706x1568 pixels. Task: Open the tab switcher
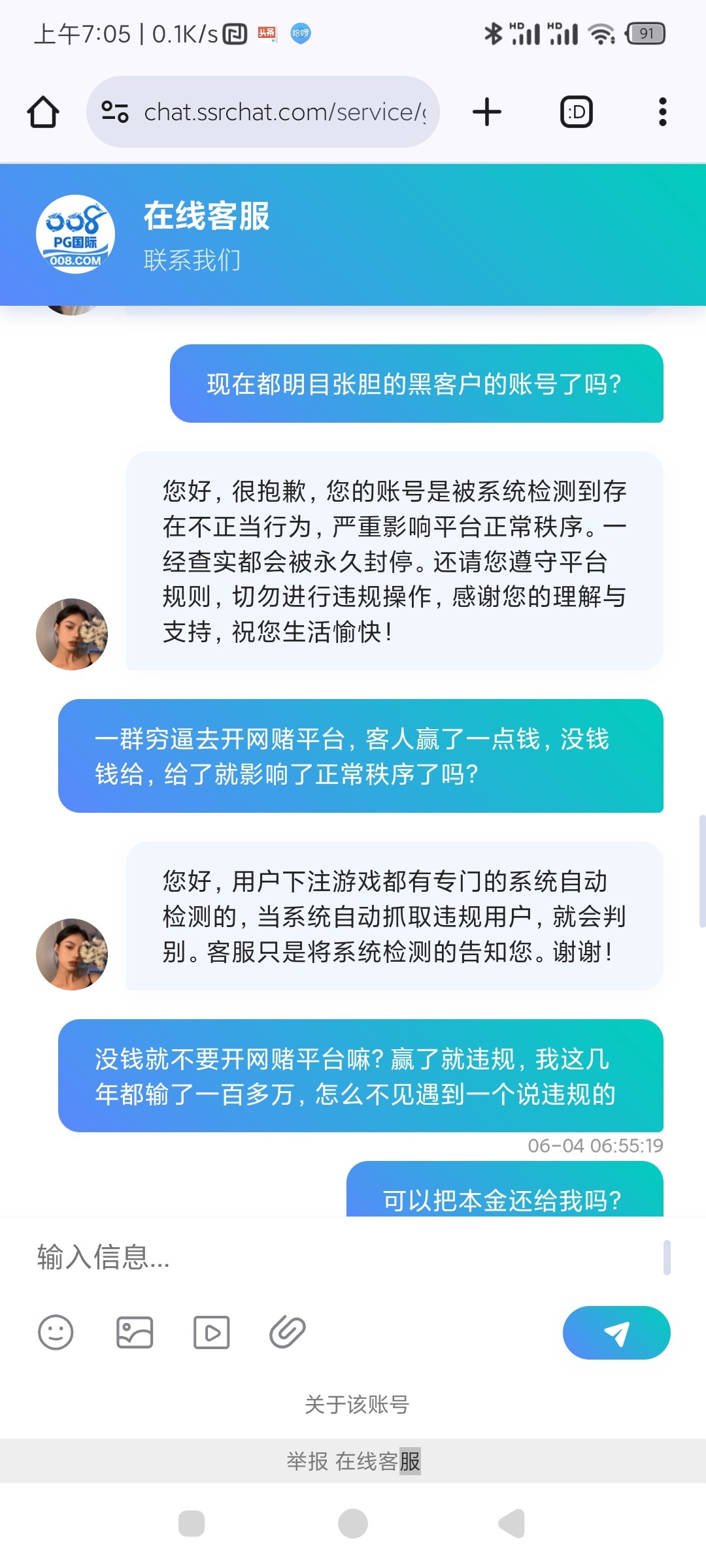point(577,112)
